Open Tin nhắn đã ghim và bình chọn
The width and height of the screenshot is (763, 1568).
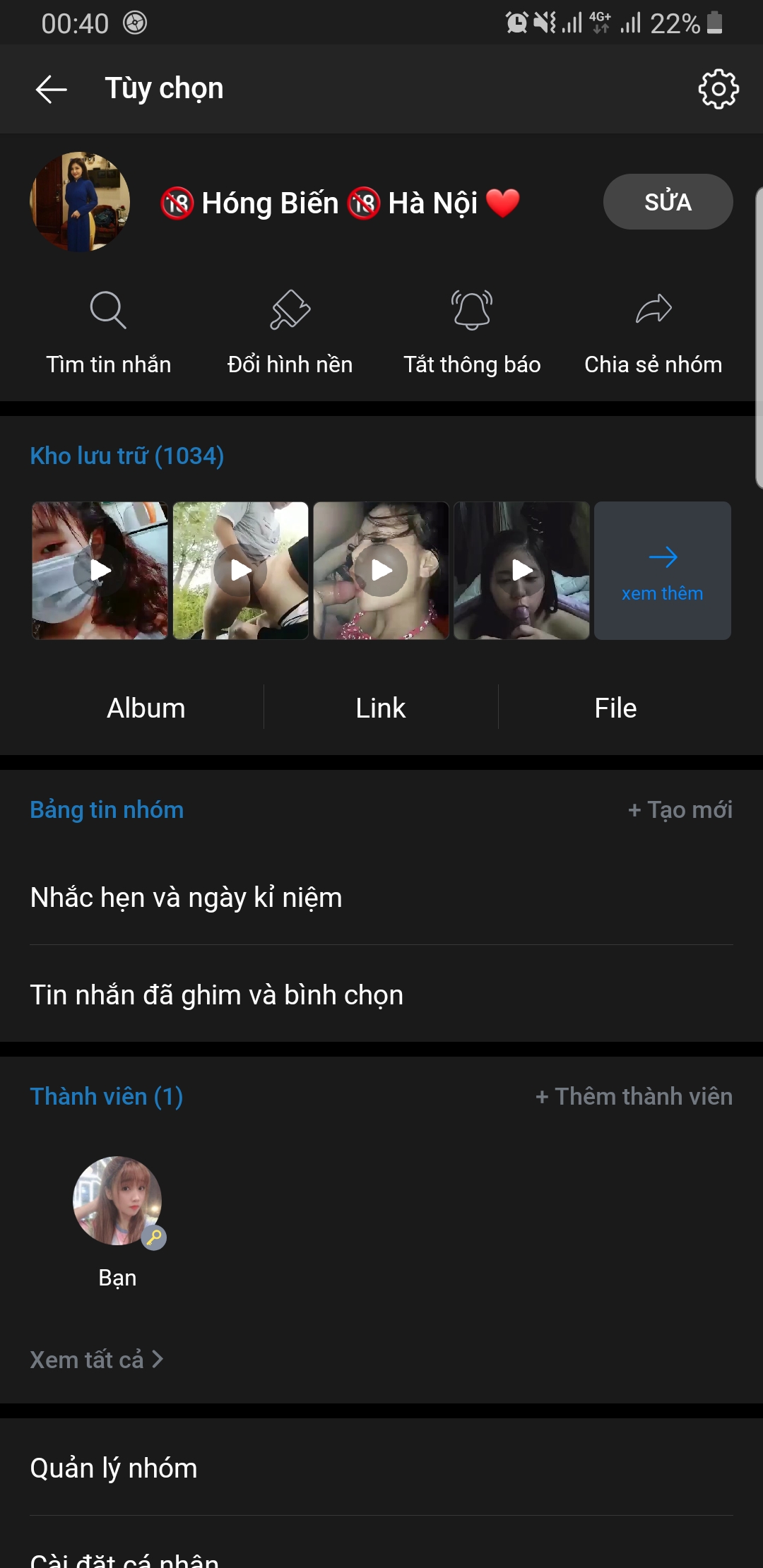pyautogui.click(x=217, y=995)
